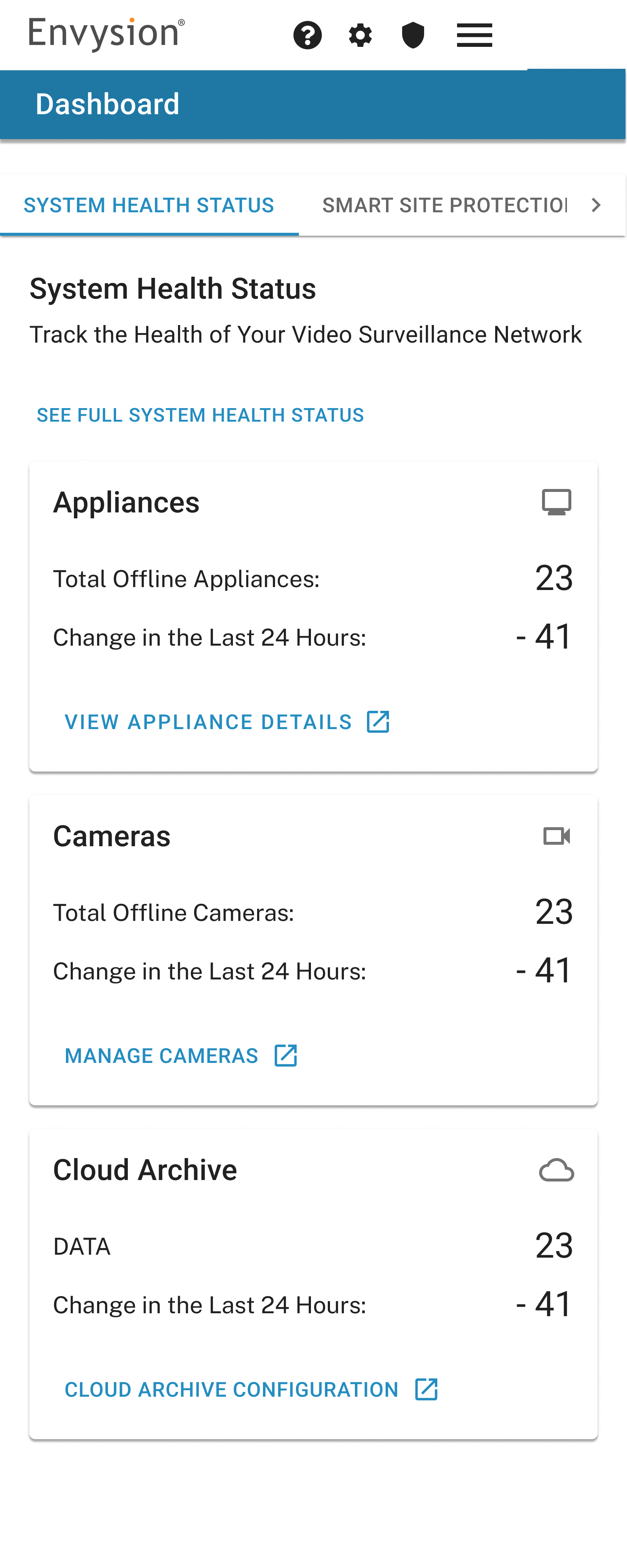
Task: Open settings gear icon
Action: coord(360,35)
